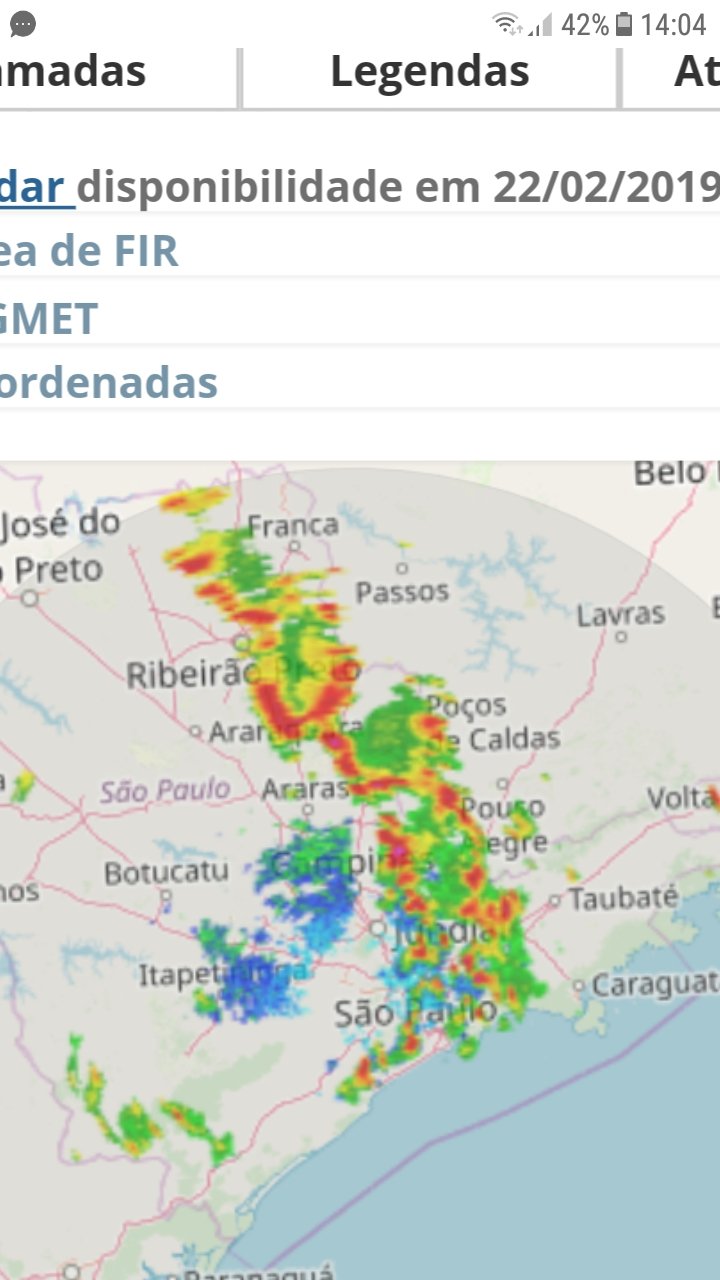Expand the "ordenadas" row
Image resolution: width=720 pixels, height=1280 pixels.
tap(360, 382)
